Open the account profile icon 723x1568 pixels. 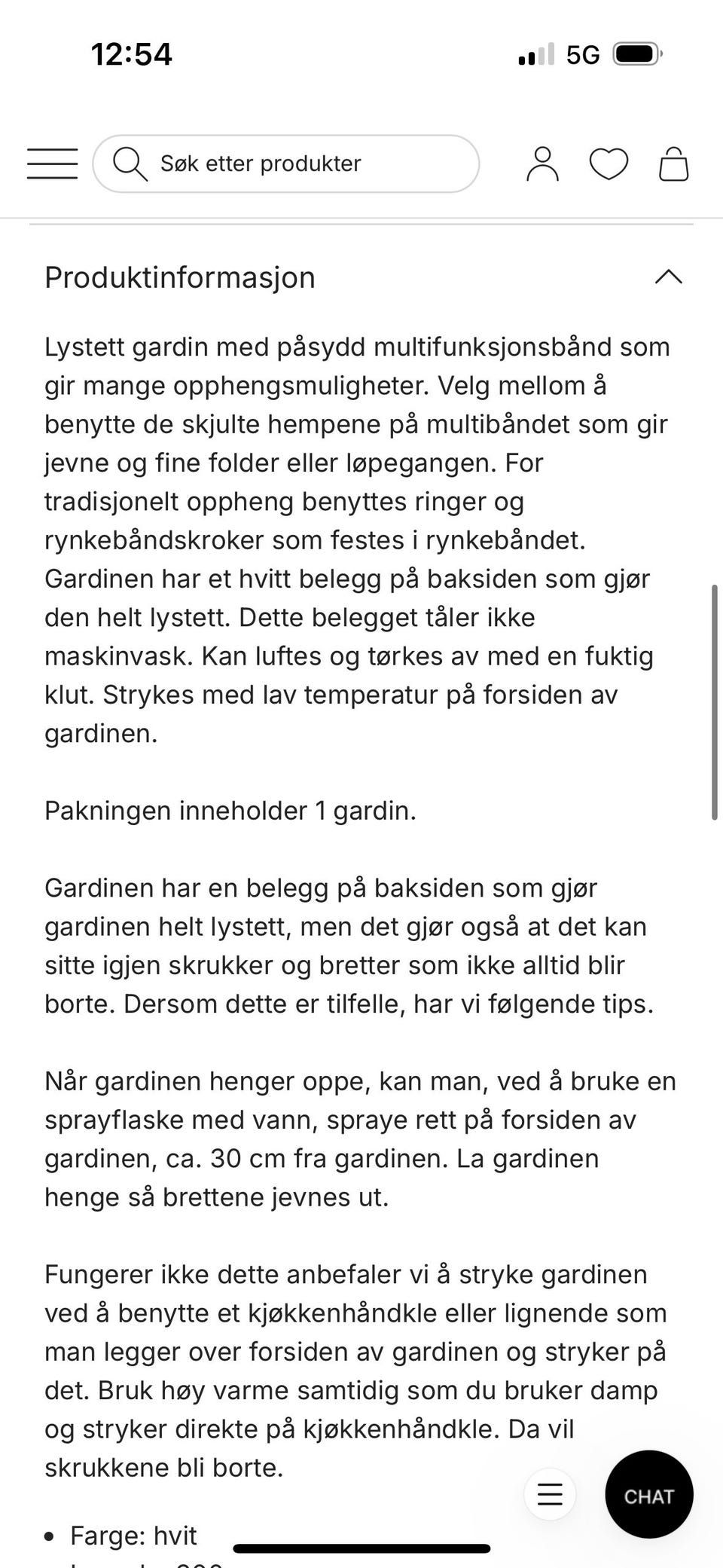tap(544, 164)
